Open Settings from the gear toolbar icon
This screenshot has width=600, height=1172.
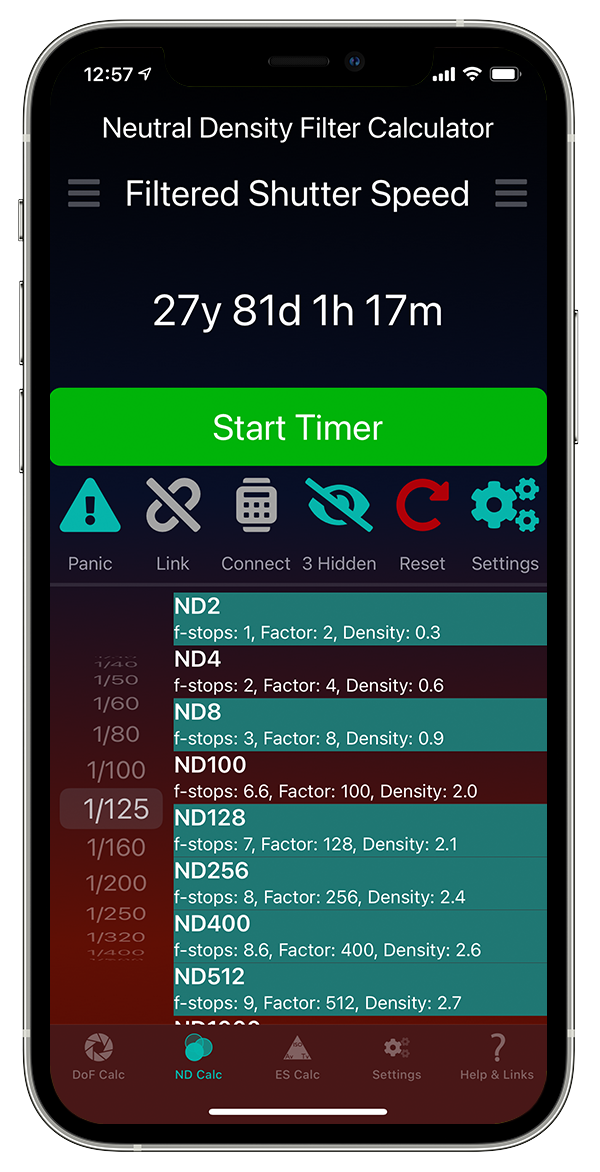point(504,507)
